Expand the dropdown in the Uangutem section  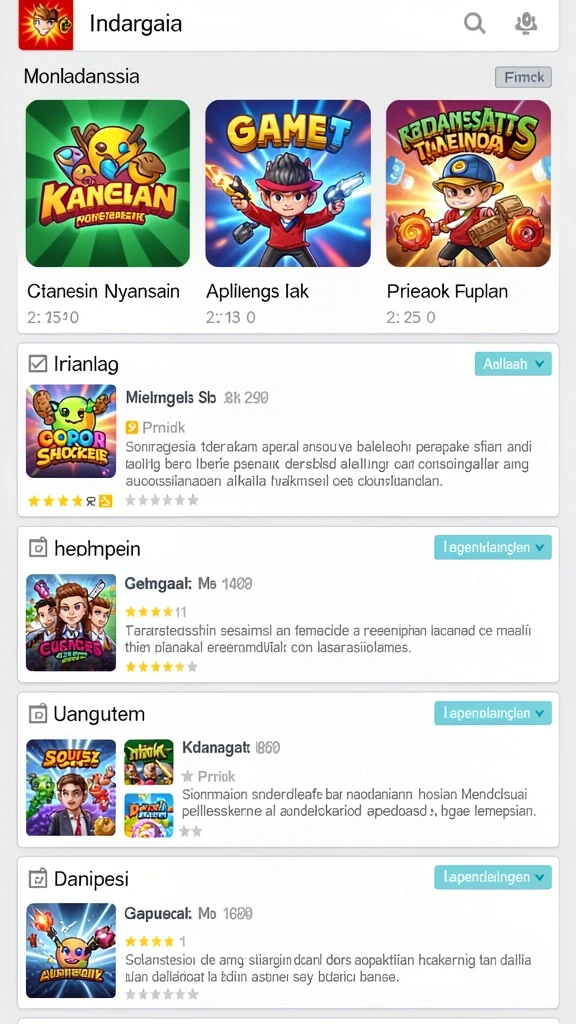(x=493, y=713)
